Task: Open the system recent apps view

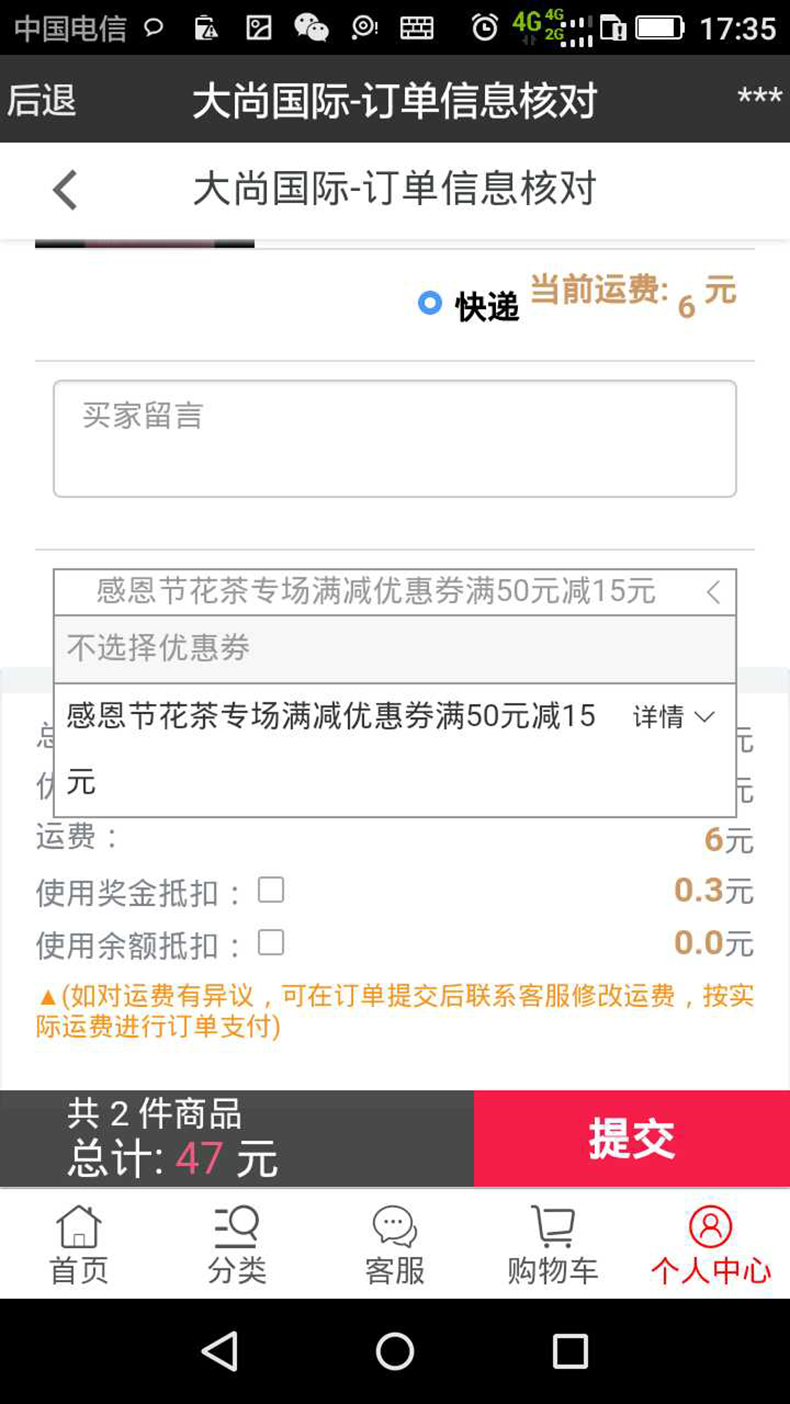Action: point(570,1352)
